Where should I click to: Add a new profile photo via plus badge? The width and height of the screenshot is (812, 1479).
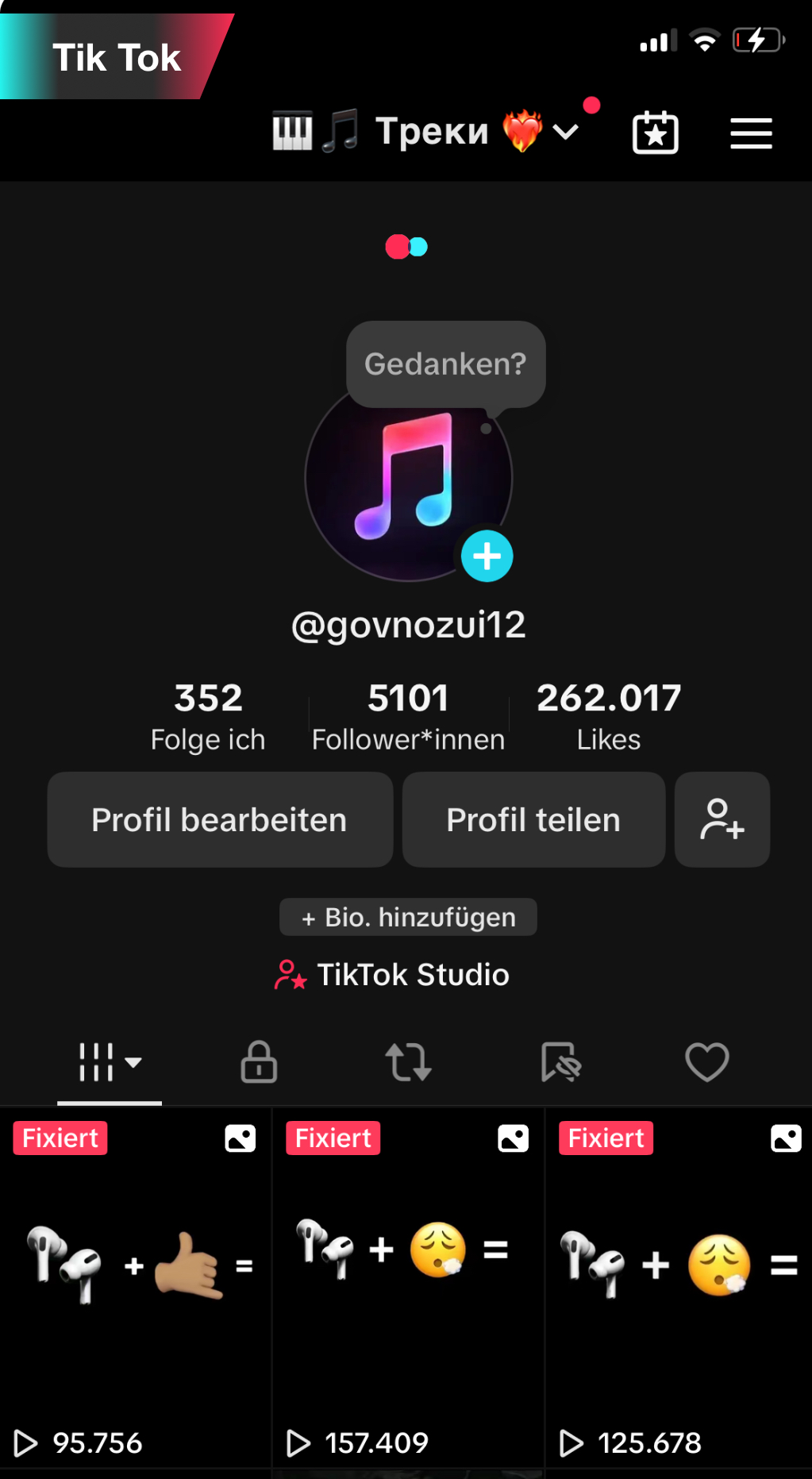click(x=487, y=556)
